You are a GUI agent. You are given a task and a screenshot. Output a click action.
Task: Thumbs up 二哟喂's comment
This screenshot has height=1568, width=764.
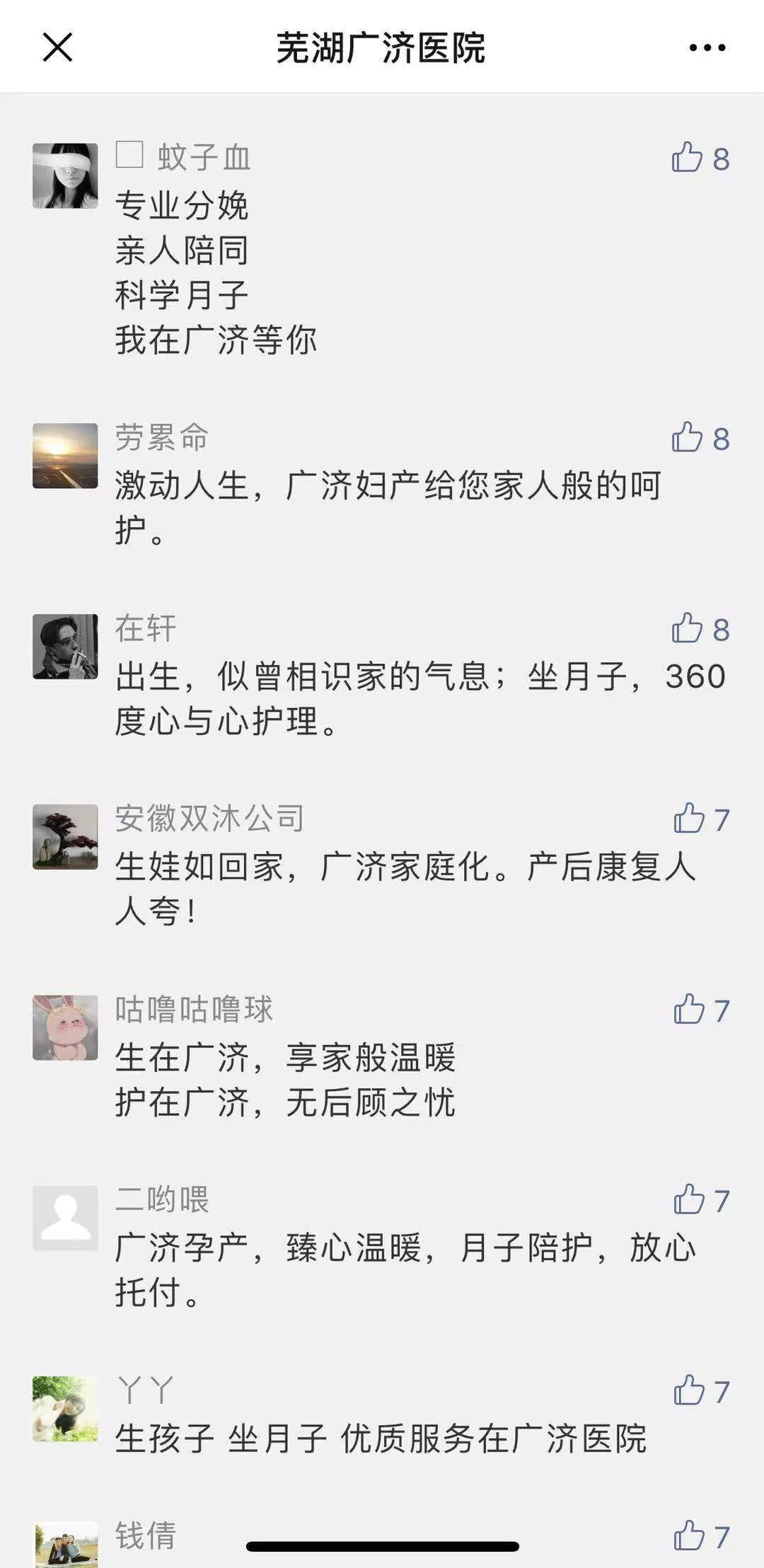point(689,1199)
